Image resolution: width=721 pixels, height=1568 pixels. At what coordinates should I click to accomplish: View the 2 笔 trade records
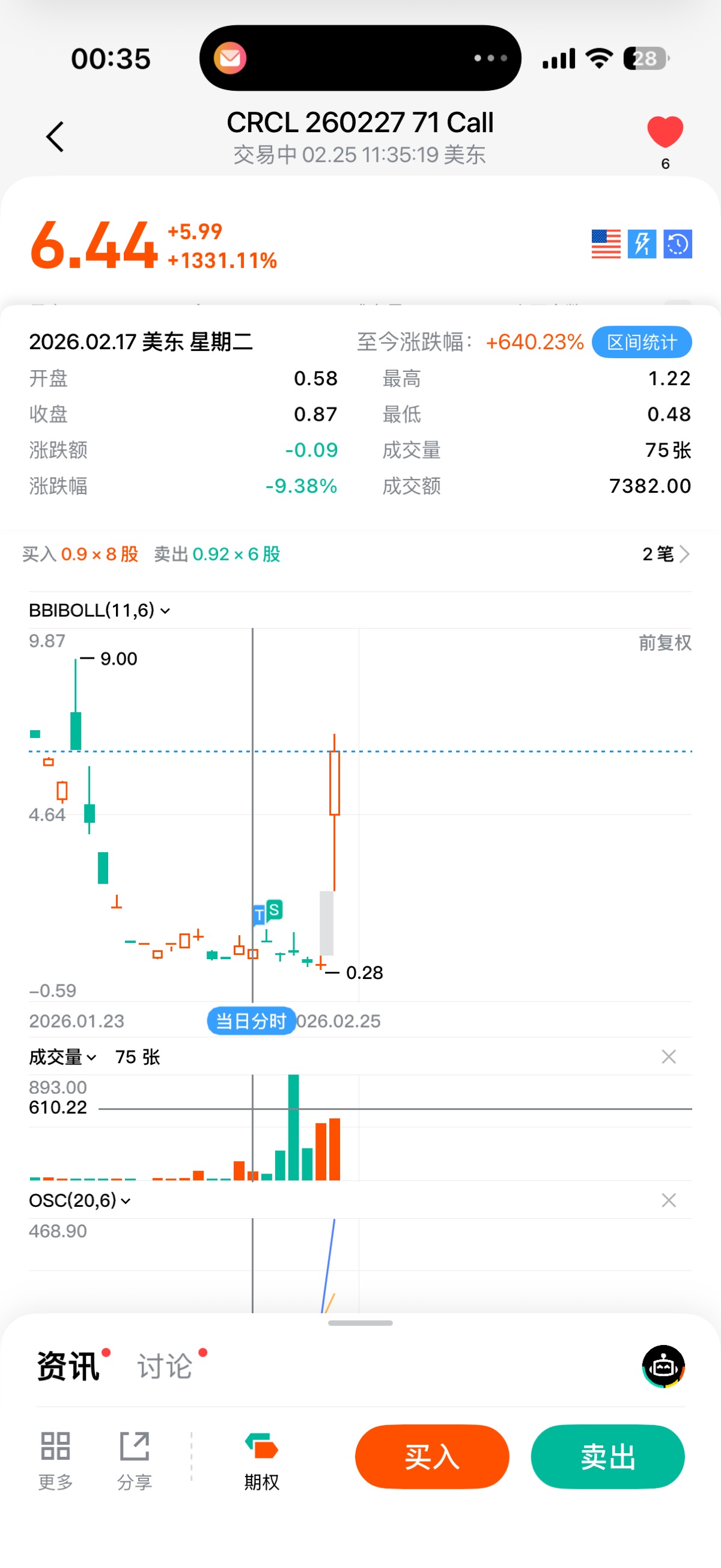[666, 554]
